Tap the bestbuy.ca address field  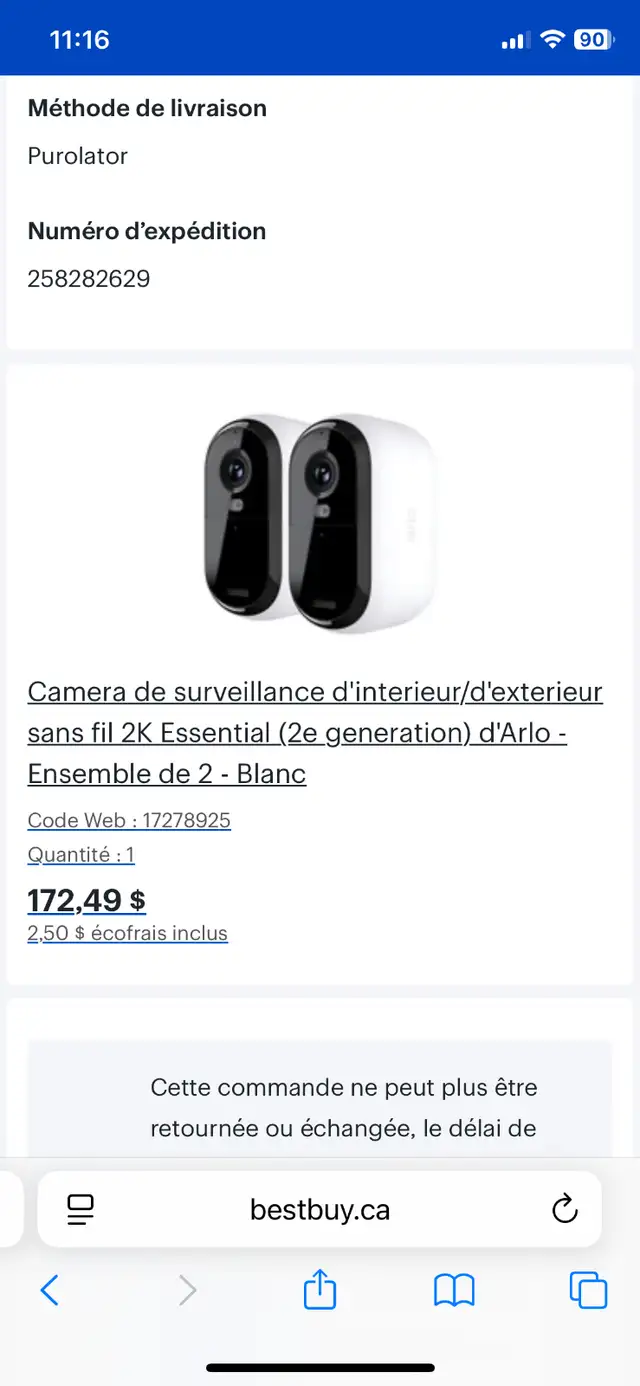click(320, 1209)
